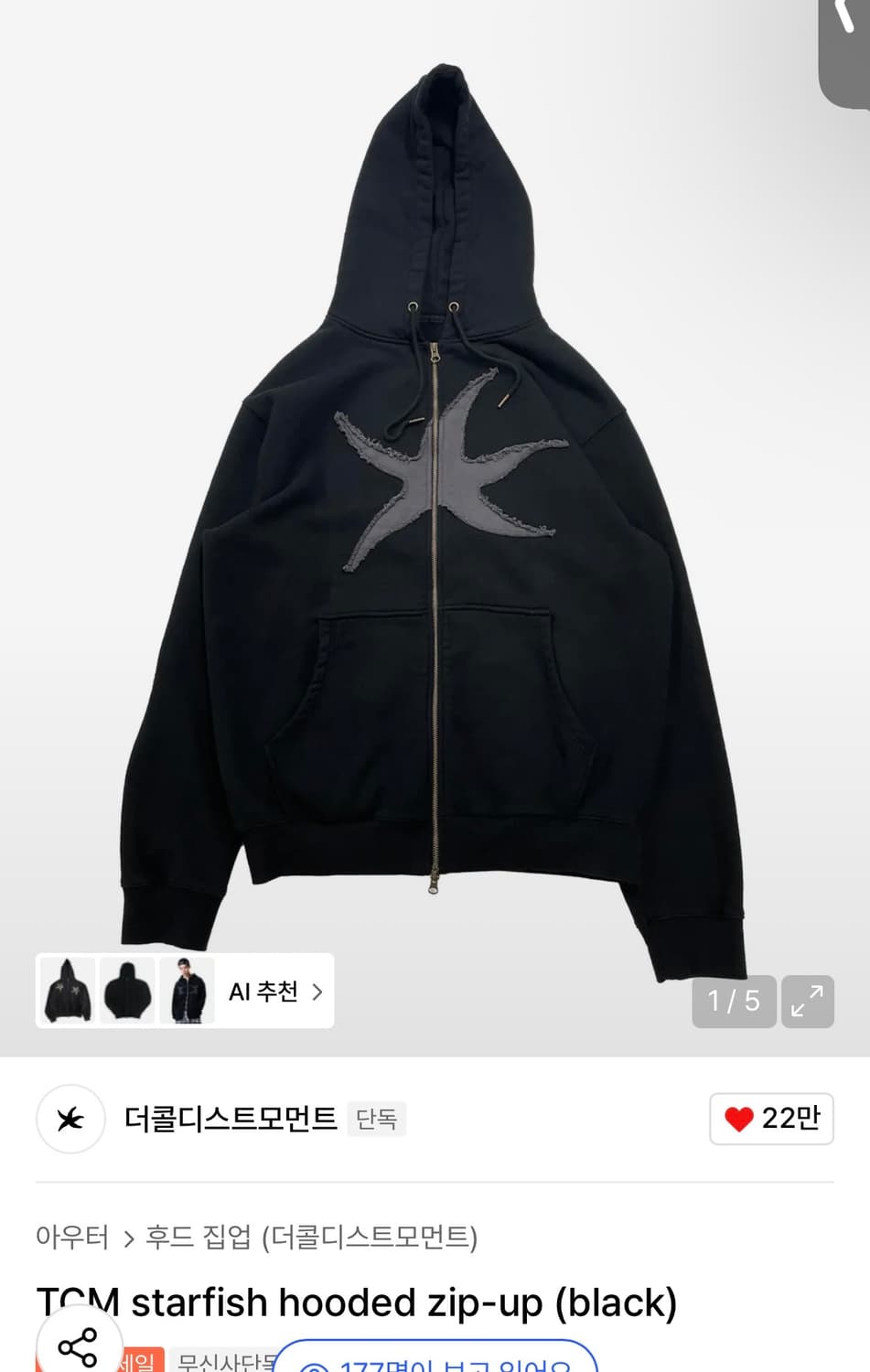Expand the product image to fullscreen
The height and width of the screenshot is (1372, 870).
(807, 1002)
